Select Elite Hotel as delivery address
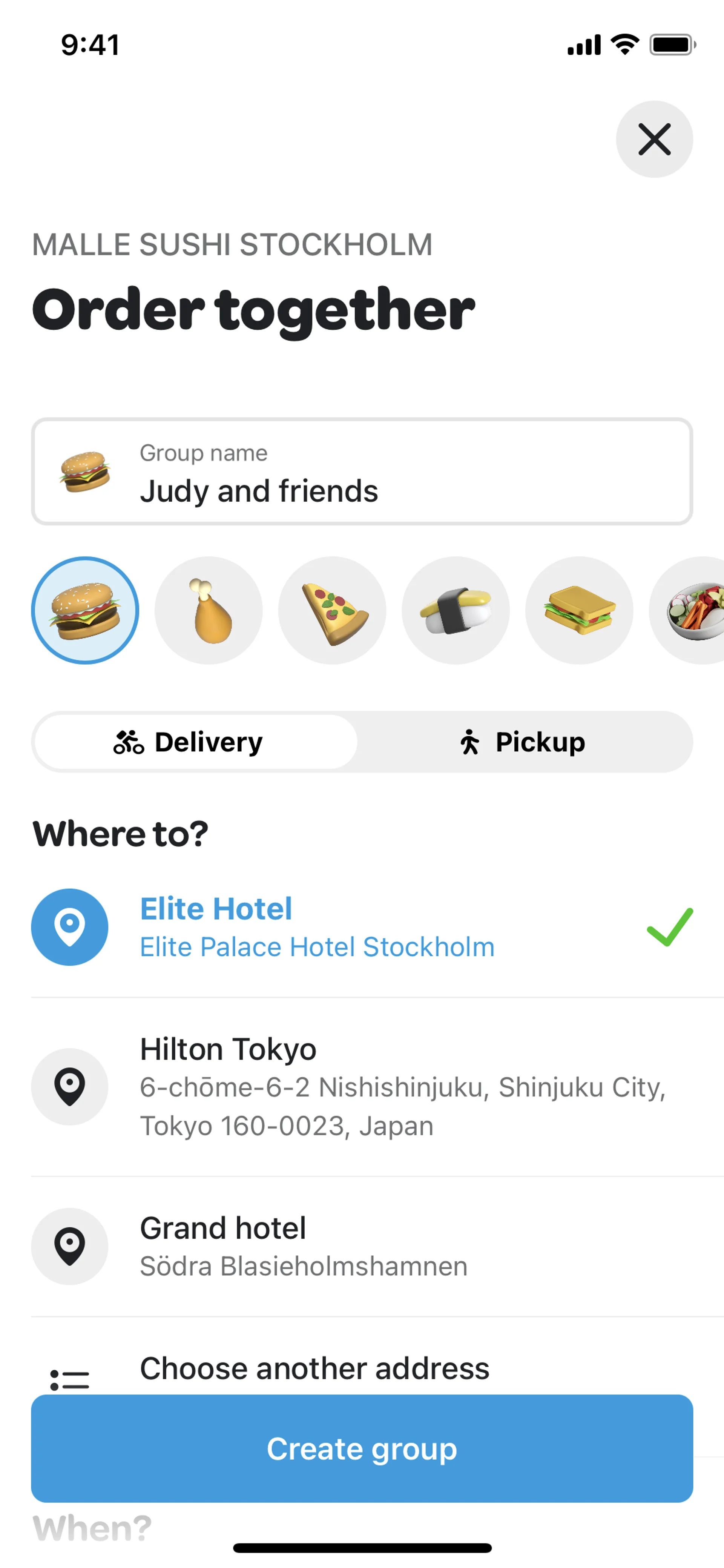 coord(316,927)
